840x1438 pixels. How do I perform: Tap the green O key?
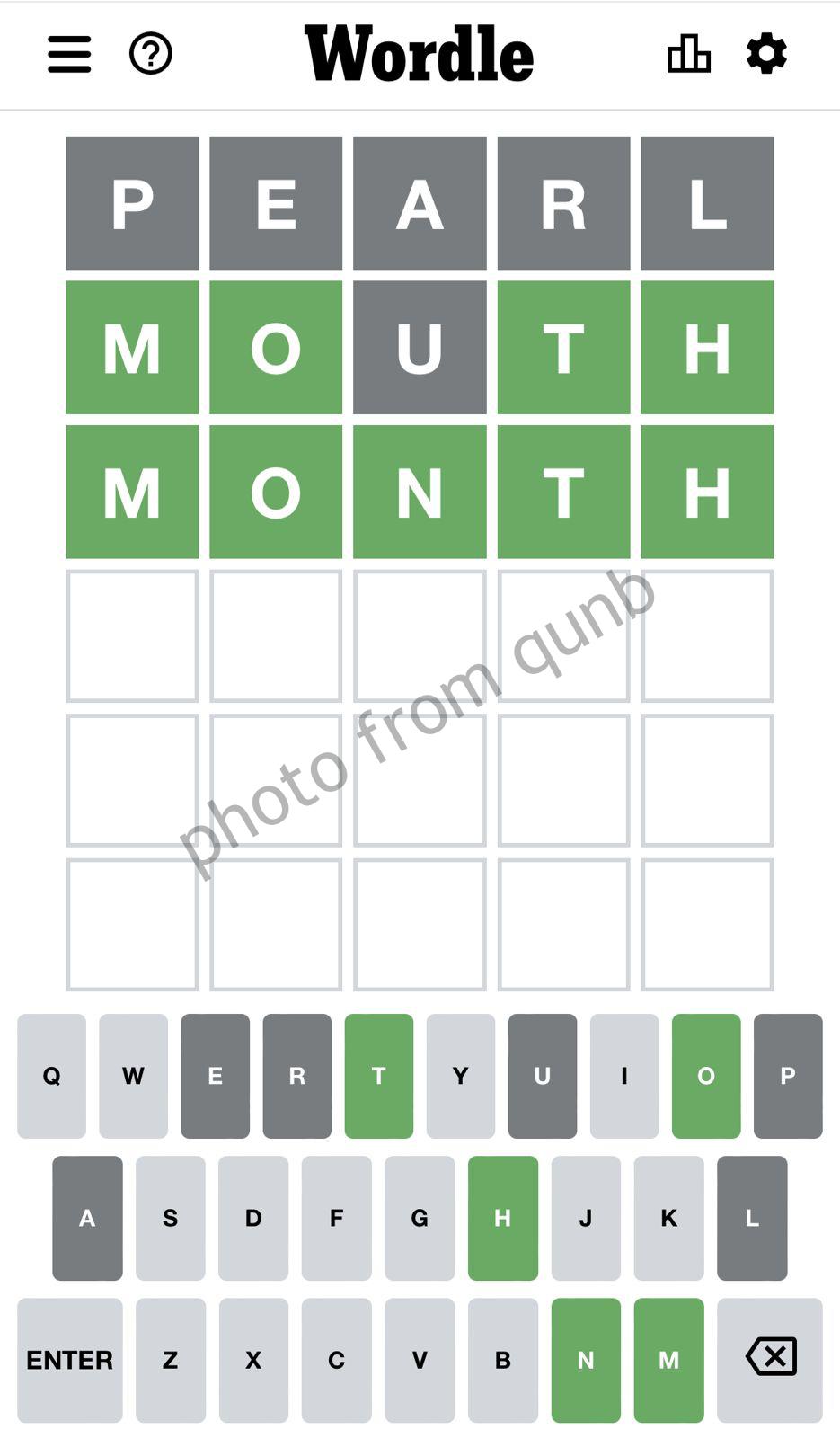(706, 1076)
